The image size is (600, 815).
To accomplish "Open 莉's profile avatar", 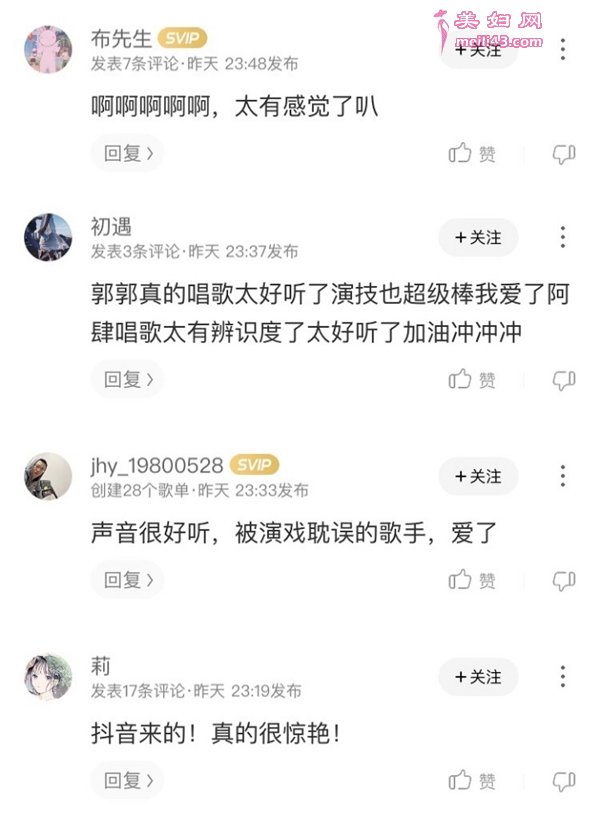I will 48,678.
